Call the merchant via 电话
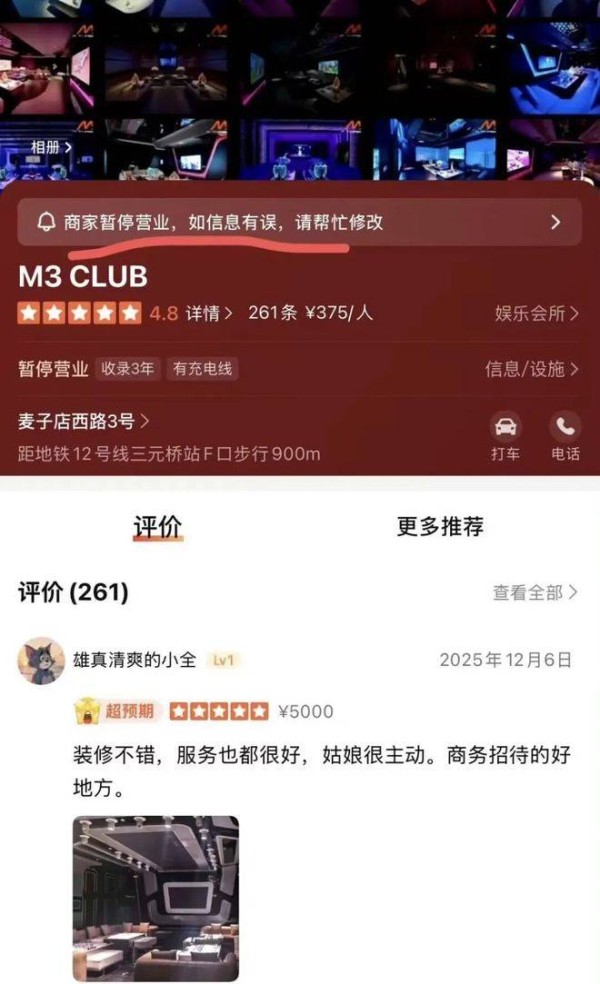 pyautogui.click(x=565, y=428)
